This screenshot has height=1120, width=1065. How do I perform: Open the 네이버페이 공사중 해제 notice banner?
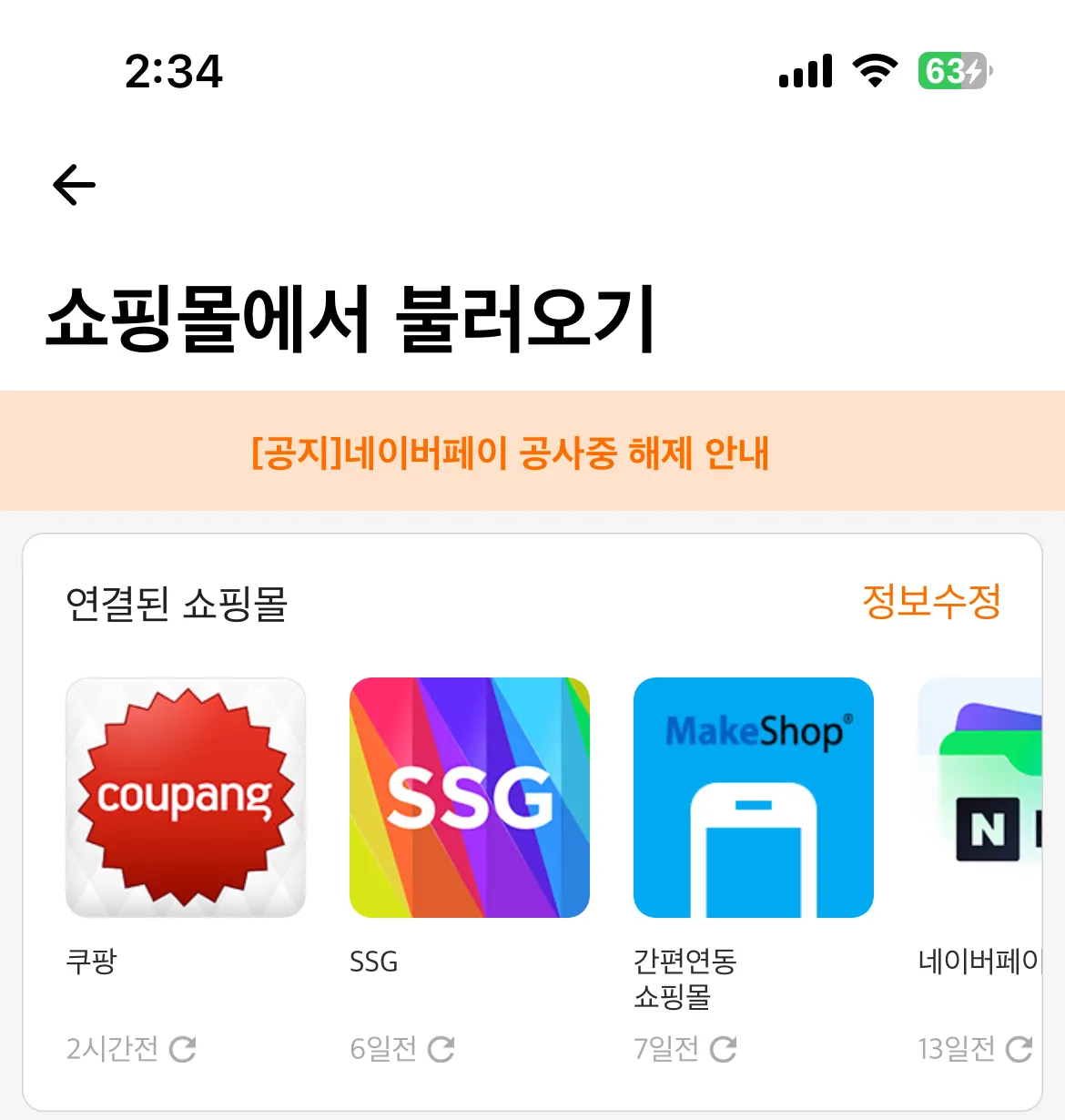510,453
